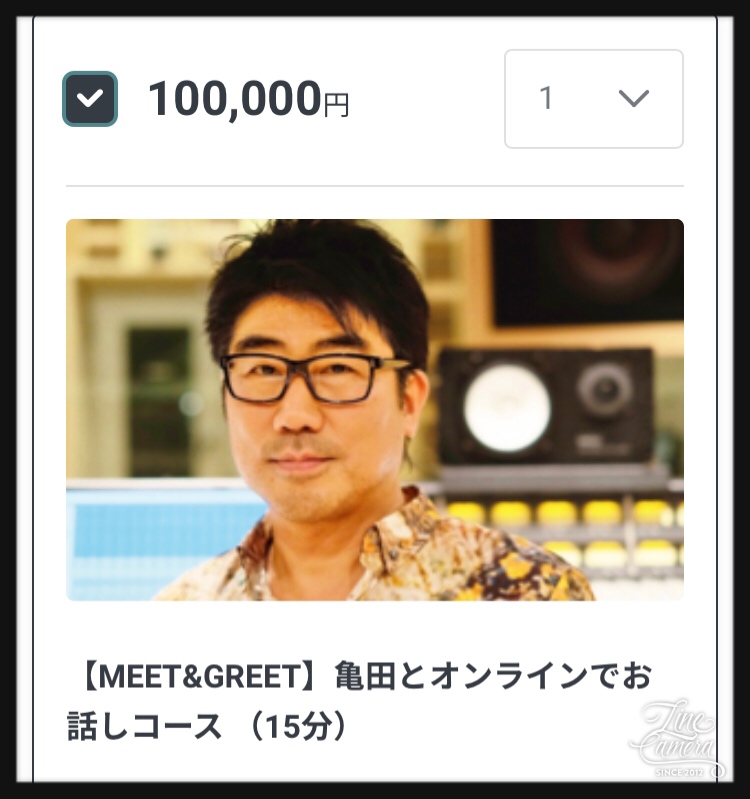Uncheck the 100,000円 reward checkbox

coord(90,99)
